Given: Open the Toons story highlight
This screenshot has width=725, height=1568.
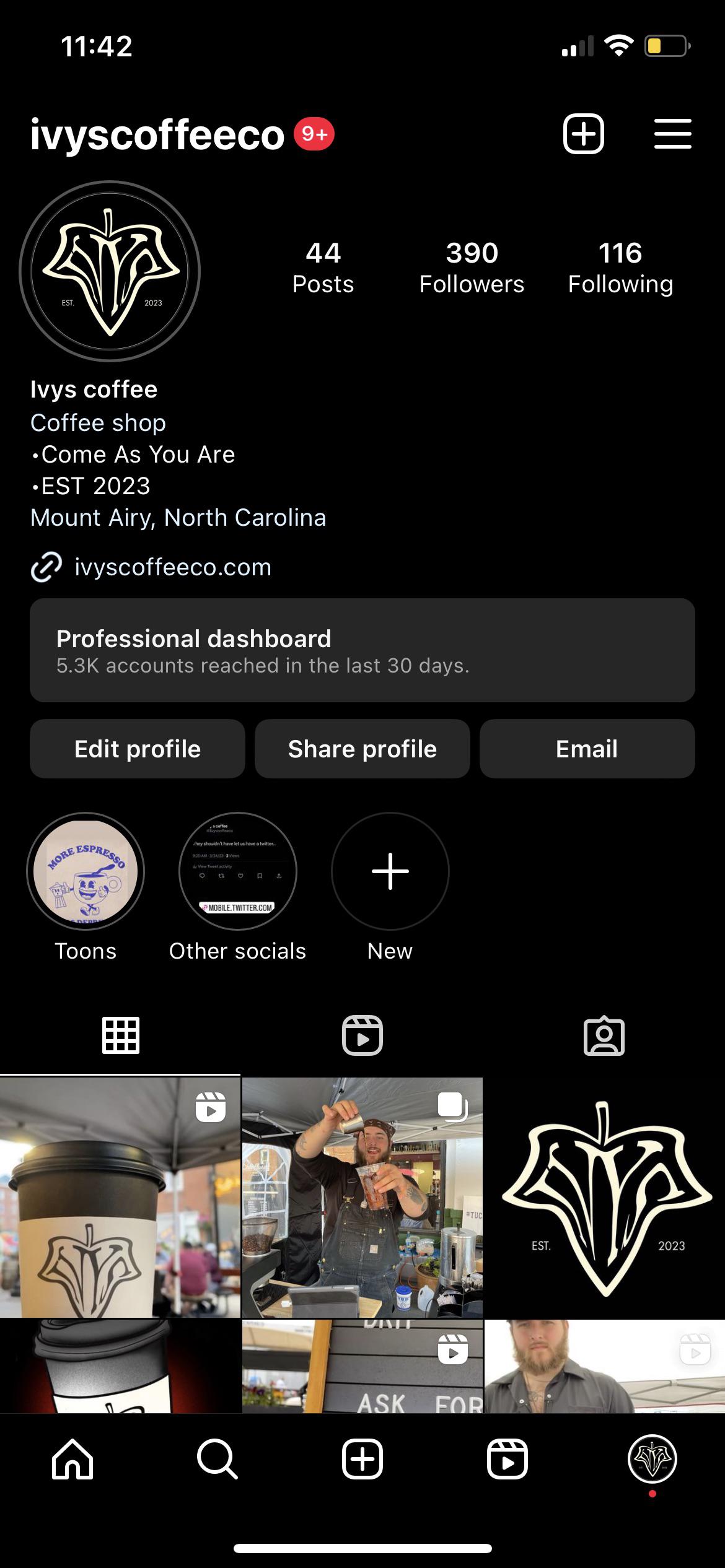Looking at the screenshot, I should pos(86,871).
